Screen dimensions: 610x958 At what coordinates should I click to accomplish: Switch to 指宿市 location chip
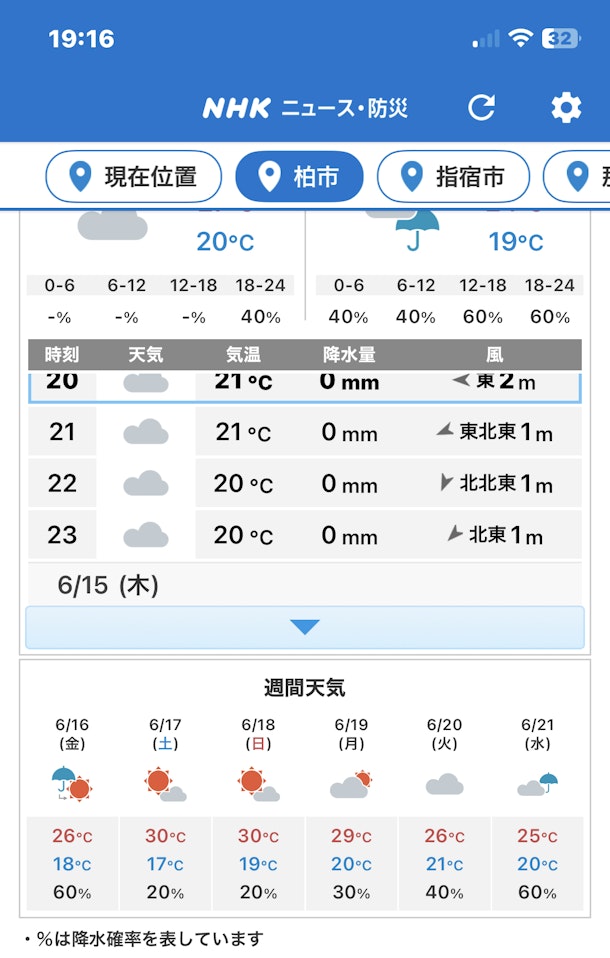coord(452,177)
